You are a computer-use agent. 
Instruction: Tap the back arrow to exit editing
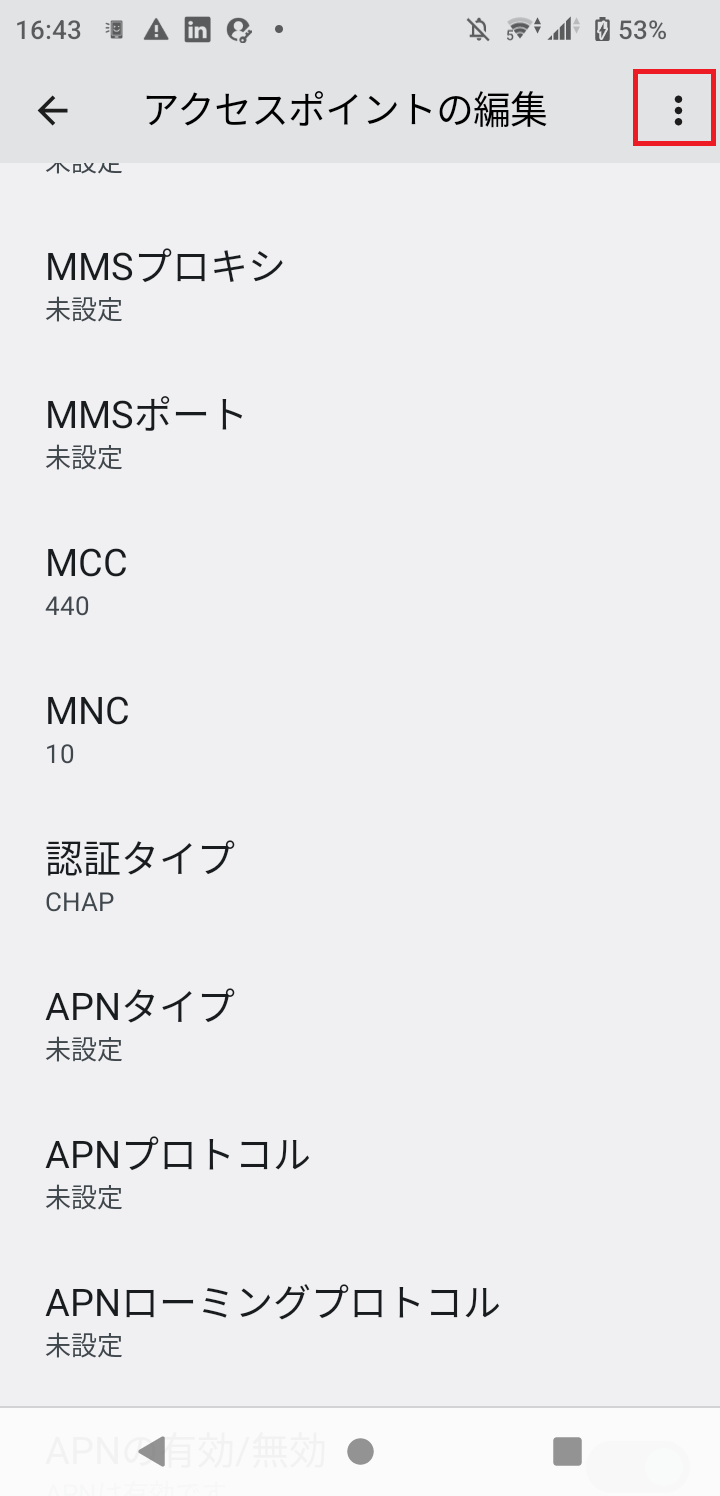52,111
